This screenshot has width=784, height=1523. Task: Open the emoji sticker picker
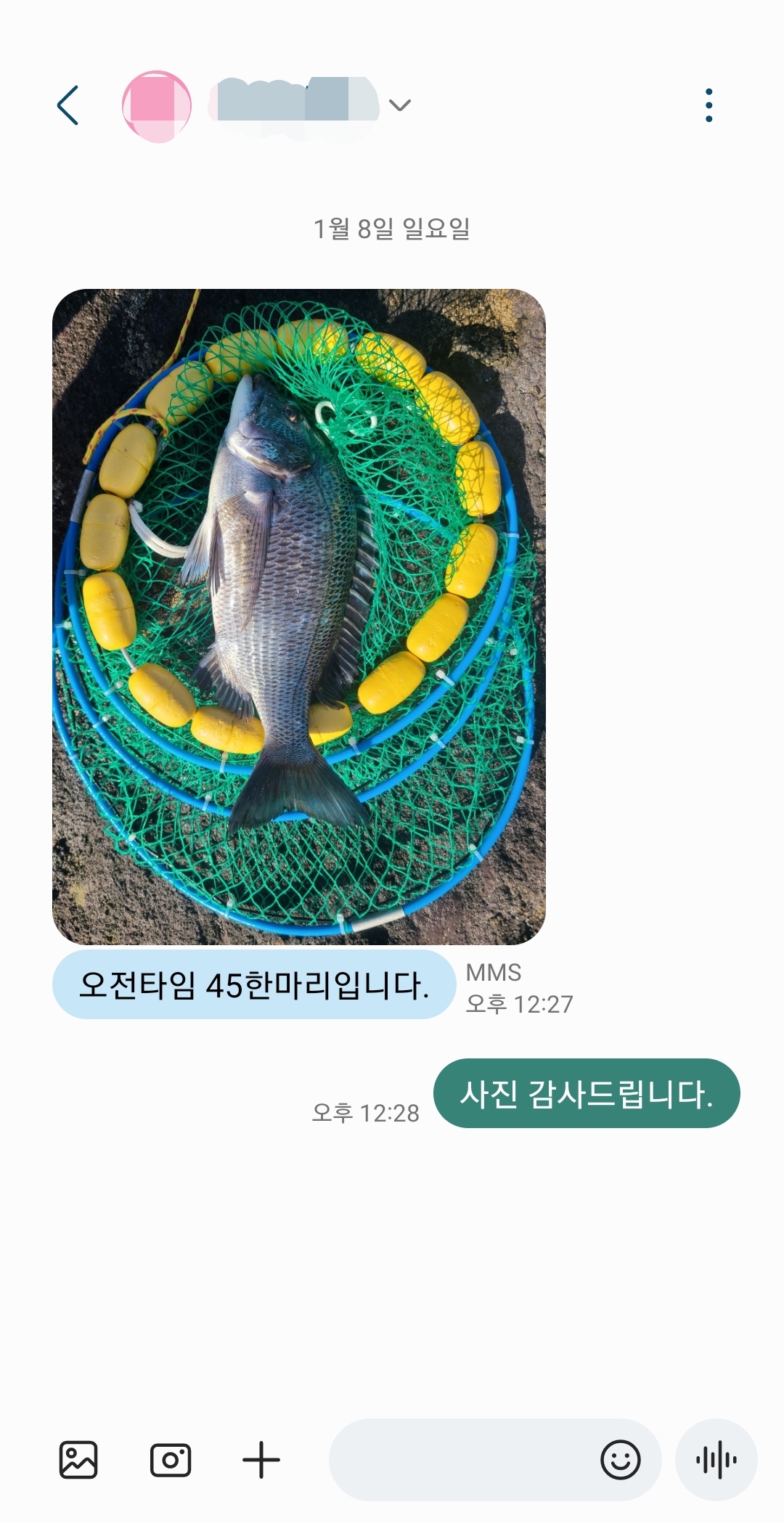coord(621,1459)
